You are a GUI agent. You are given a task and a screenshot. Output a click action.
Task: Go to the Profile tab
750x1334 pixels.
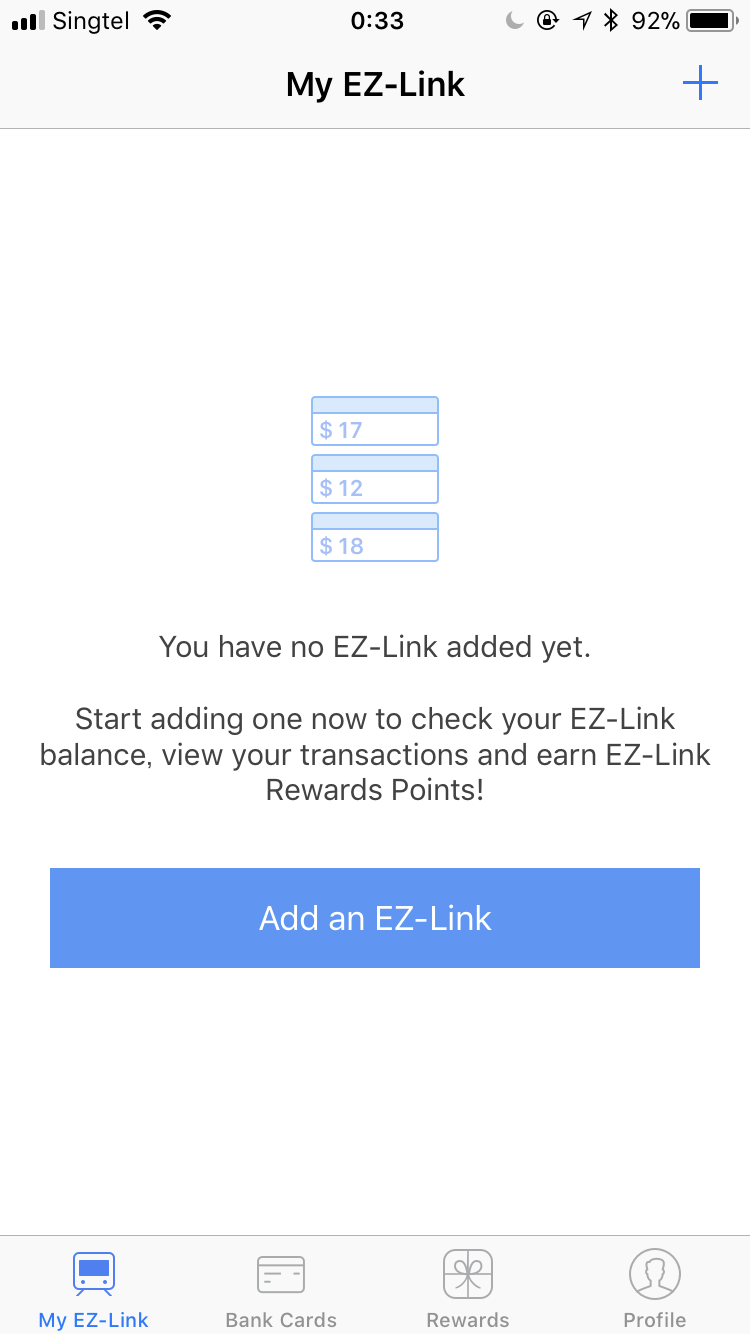655,1290
